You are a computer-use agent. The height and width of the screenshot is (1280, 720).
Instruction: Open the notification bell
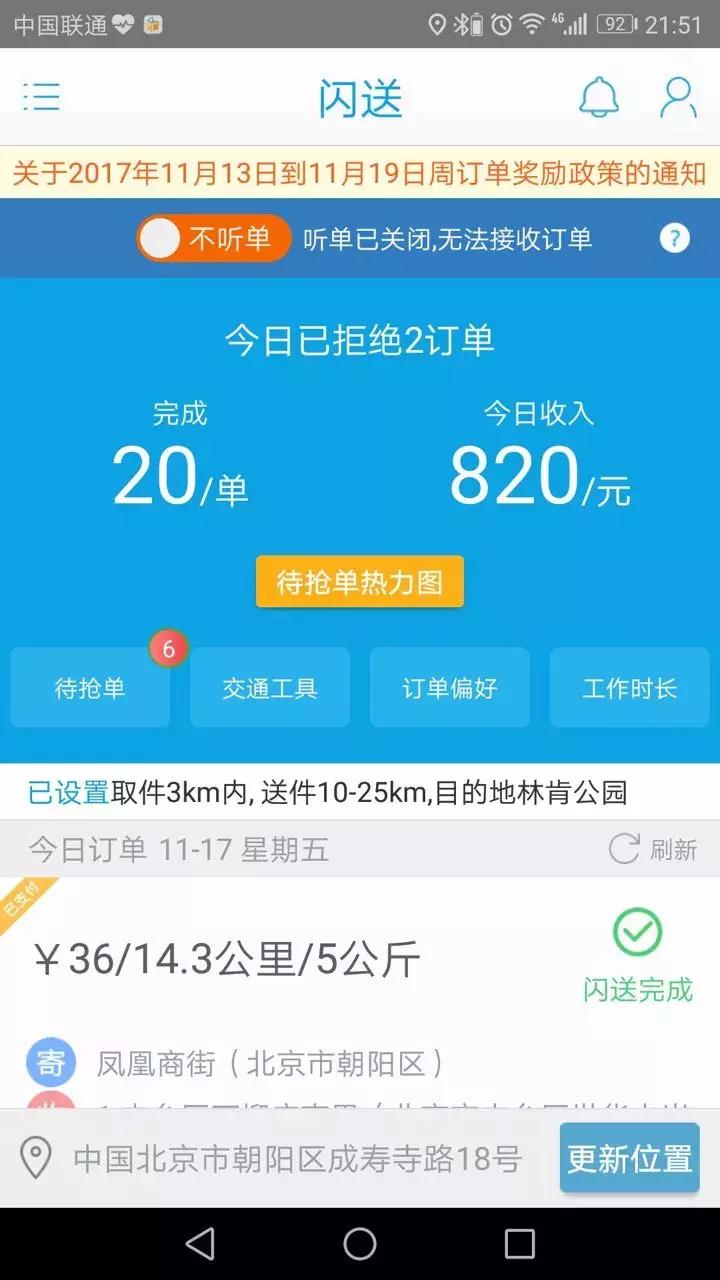[x=597, y=96]
